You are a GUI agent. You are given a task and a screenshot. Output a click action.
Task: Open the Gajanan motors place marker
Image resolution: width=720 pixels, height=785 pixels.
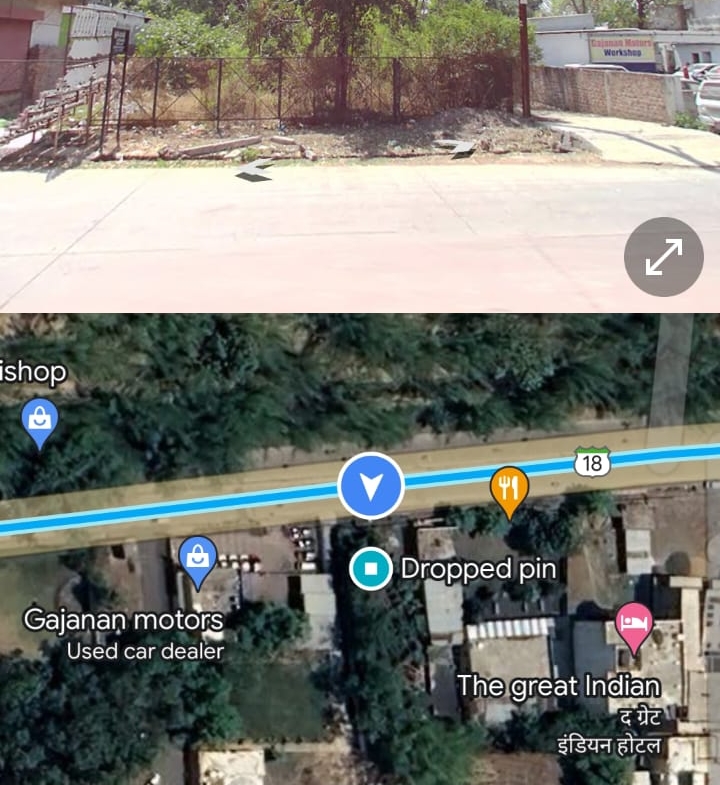click(198, 563)
